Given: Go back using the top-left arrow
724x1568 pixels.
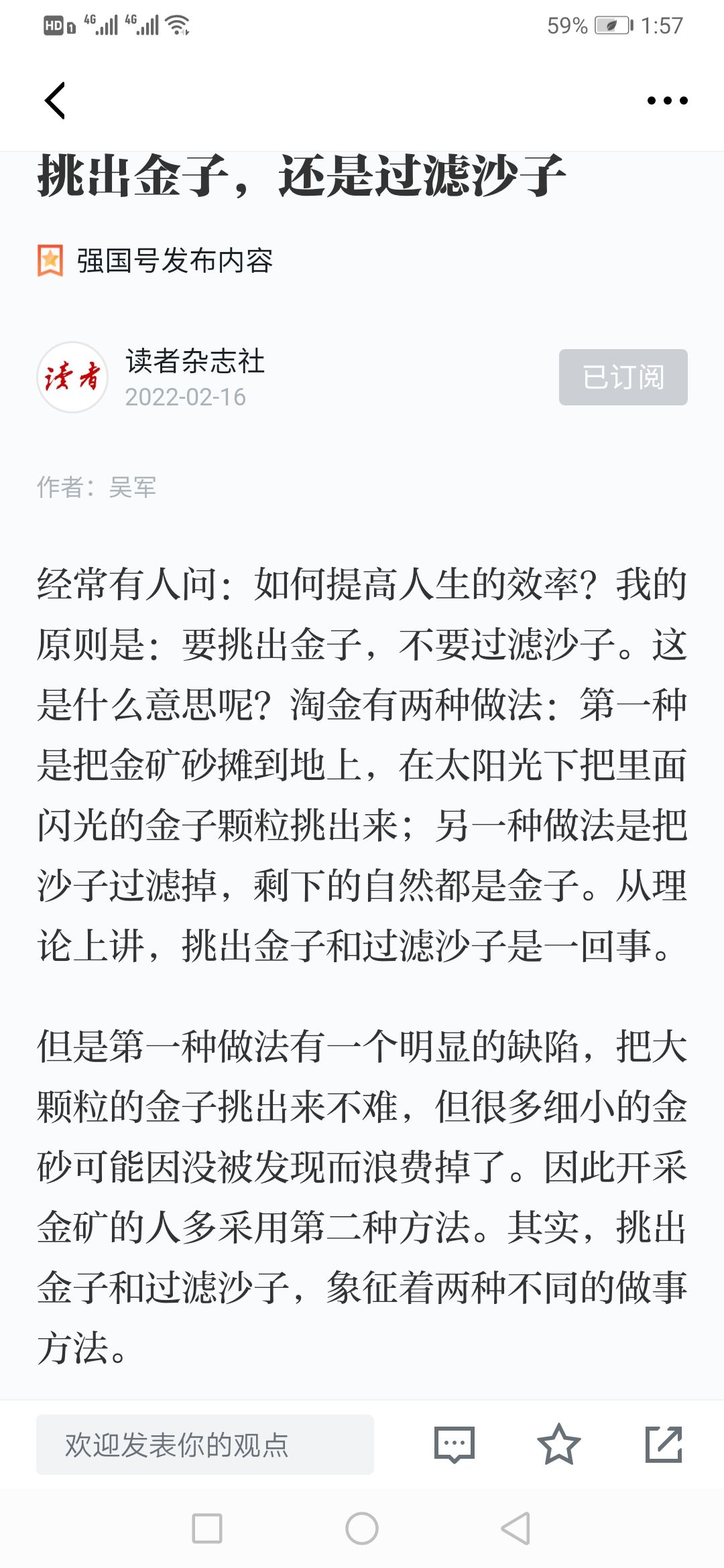Looking at the screenshot, I should [x=55, y=101].
